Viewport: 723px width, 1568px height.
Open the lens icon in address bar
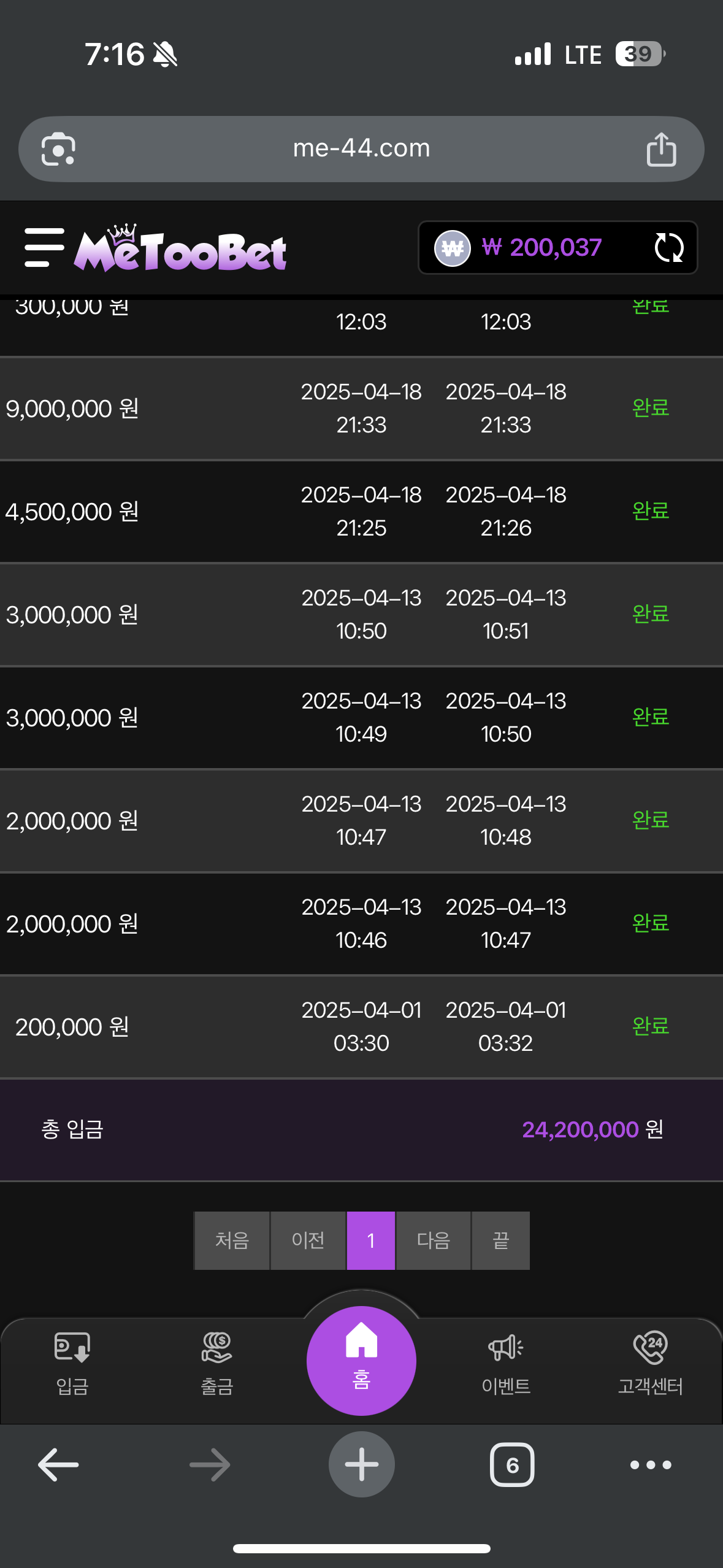click(58, 149)
